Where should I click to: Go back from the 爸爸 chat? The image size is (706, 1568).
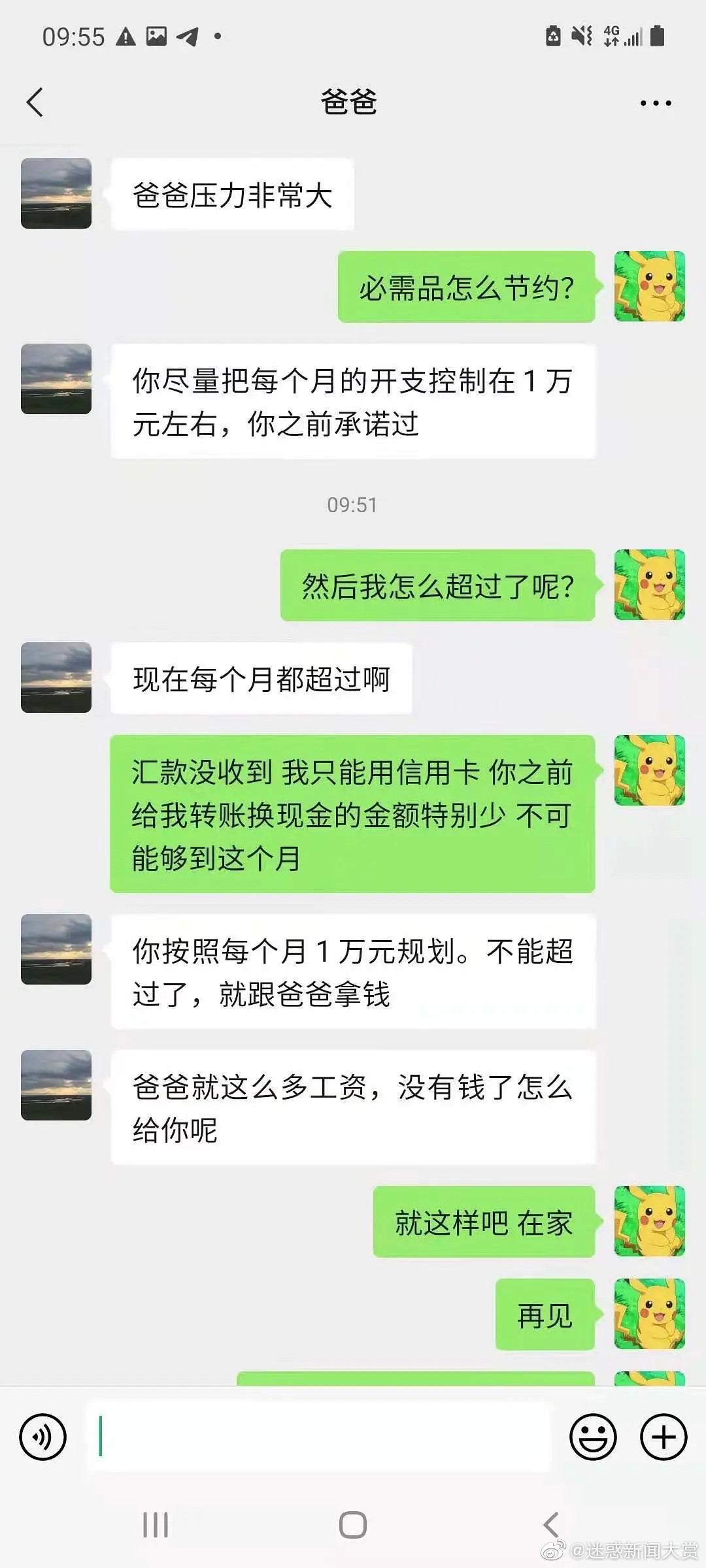(x=35, y=103)
